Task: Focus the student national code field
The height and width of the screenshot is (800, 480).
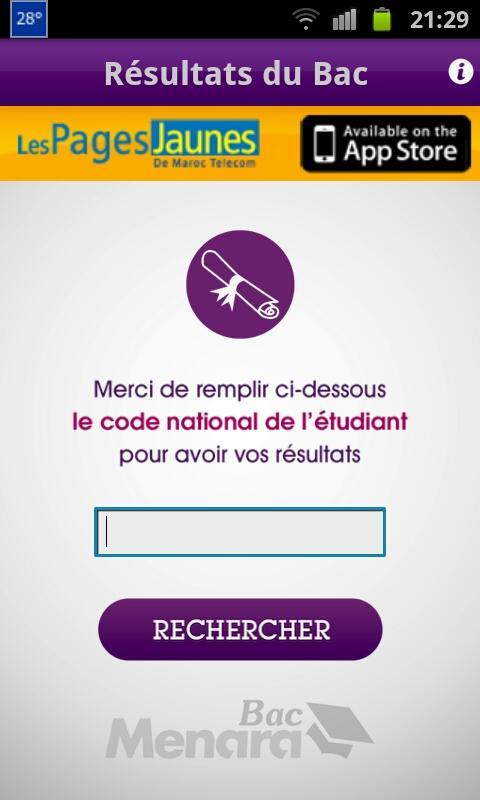Action: (x=240, y=532)
